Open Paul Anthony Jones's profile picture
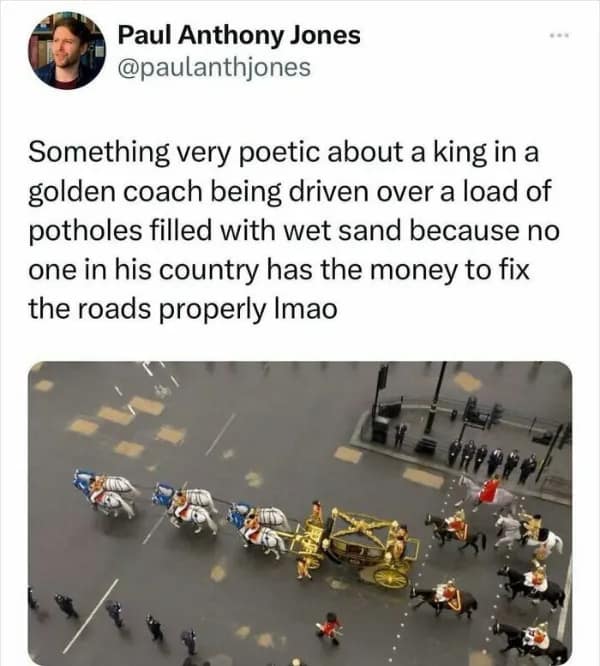 click(x=67, y=51)
